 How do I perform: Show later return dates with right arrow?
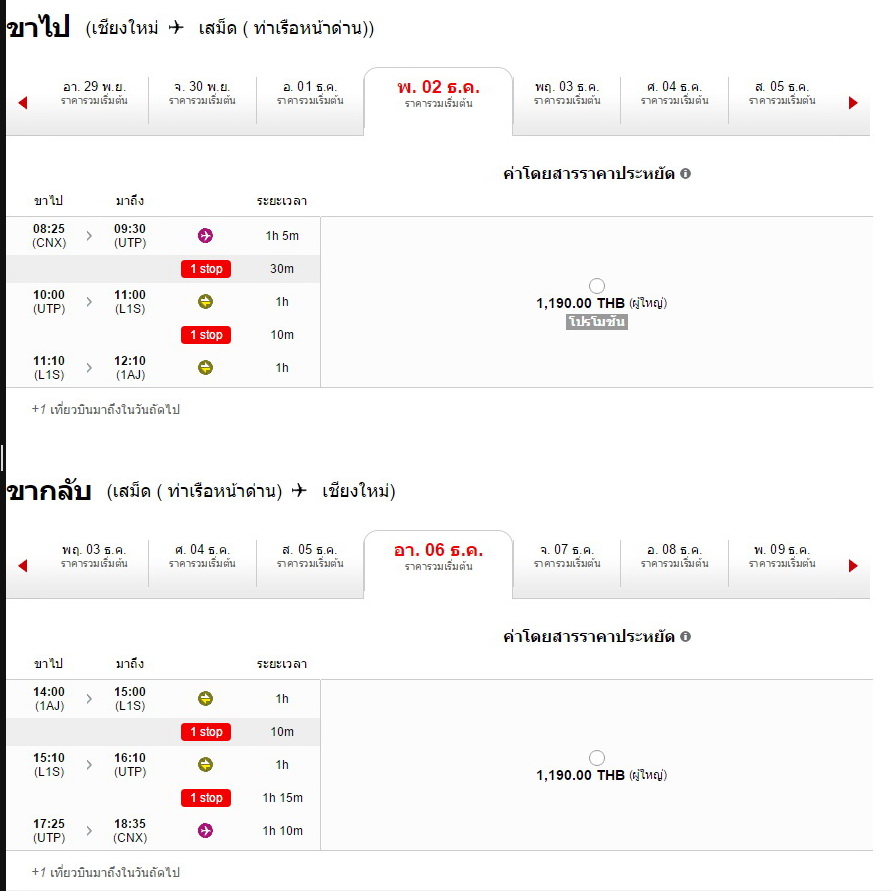(x=853, y=565)
